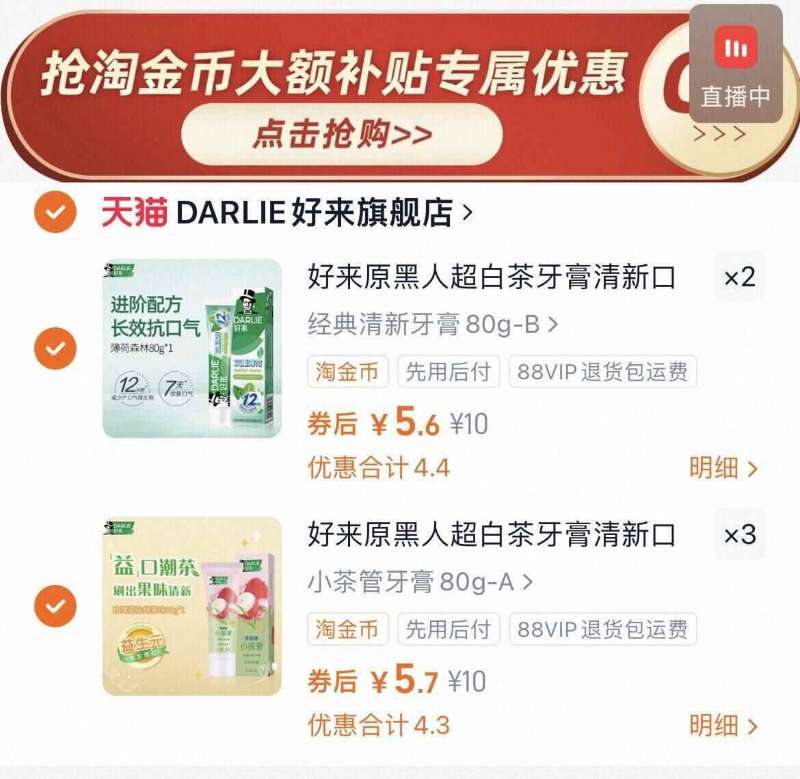The image size is (800, 779).
Task: Toggle the DARLIE好来旗舰店 store checkbox
Action: click(x=54, y=212)
